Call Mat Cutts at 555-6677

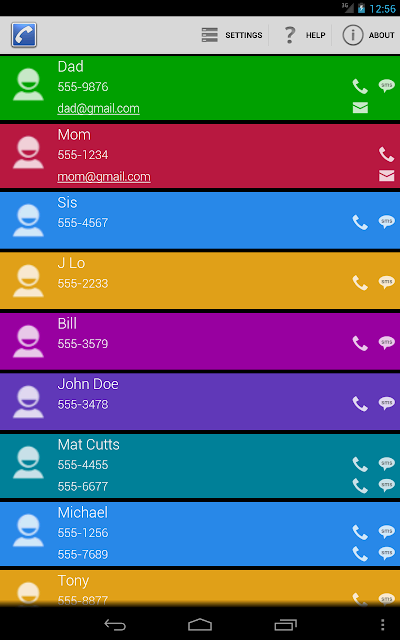coord(360,486)
